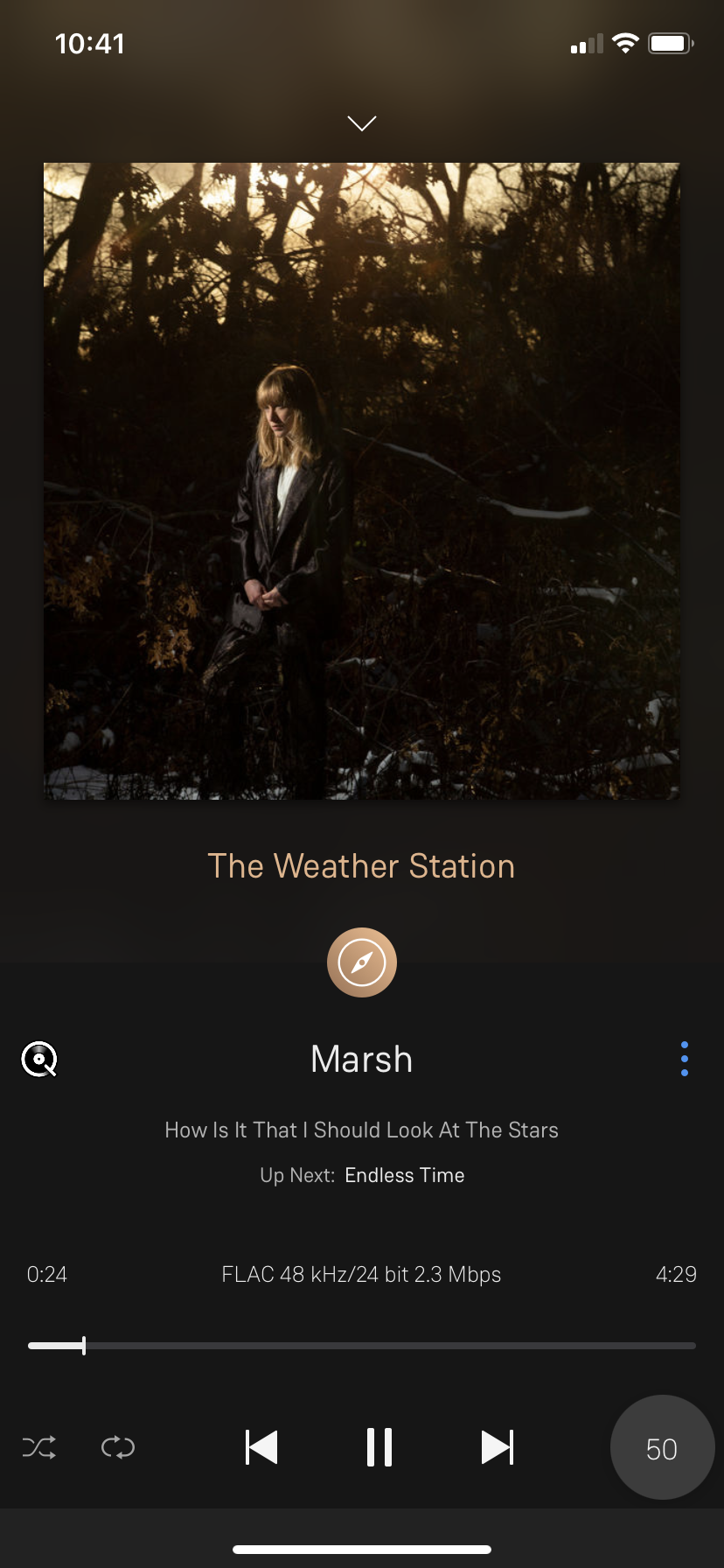Skip back to previous track
Screen dimensions: 724x1568
click(261, 1447)
